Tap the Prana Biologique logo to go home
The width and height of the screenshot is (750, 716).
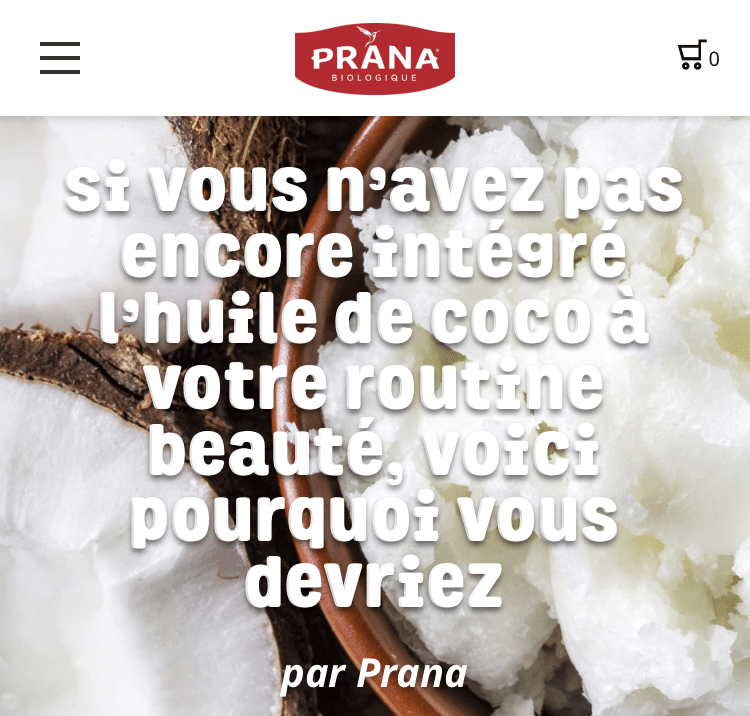pyautogui.click(x=375, y=58)
